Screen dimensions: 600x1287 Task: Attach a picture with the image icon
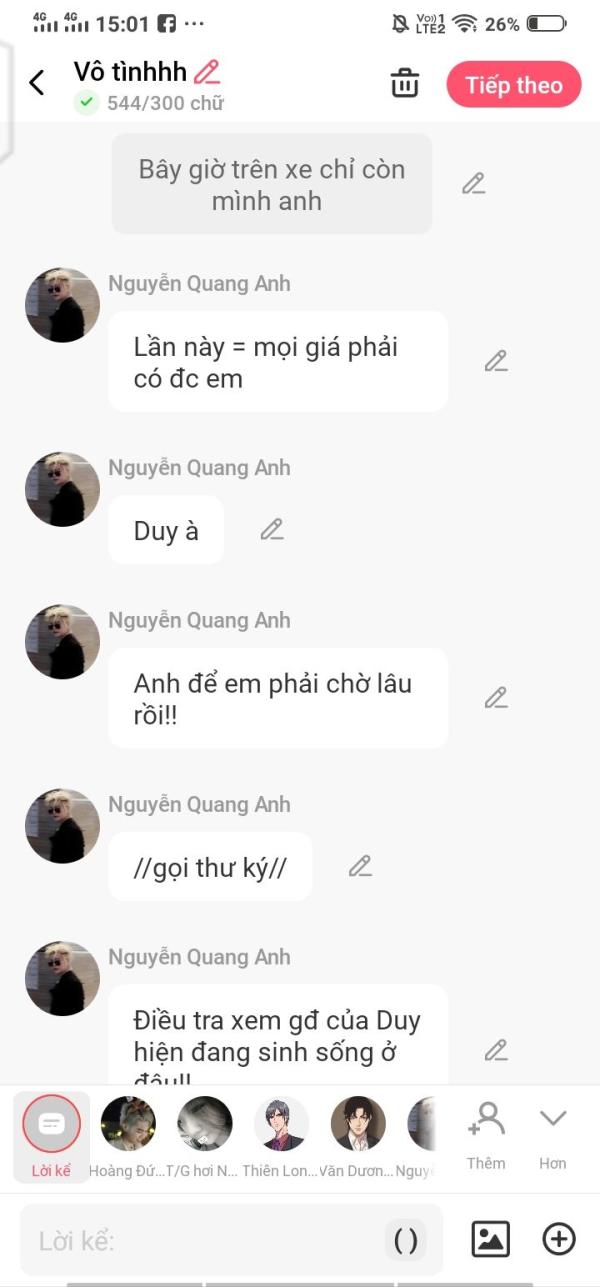point(491,1240)
